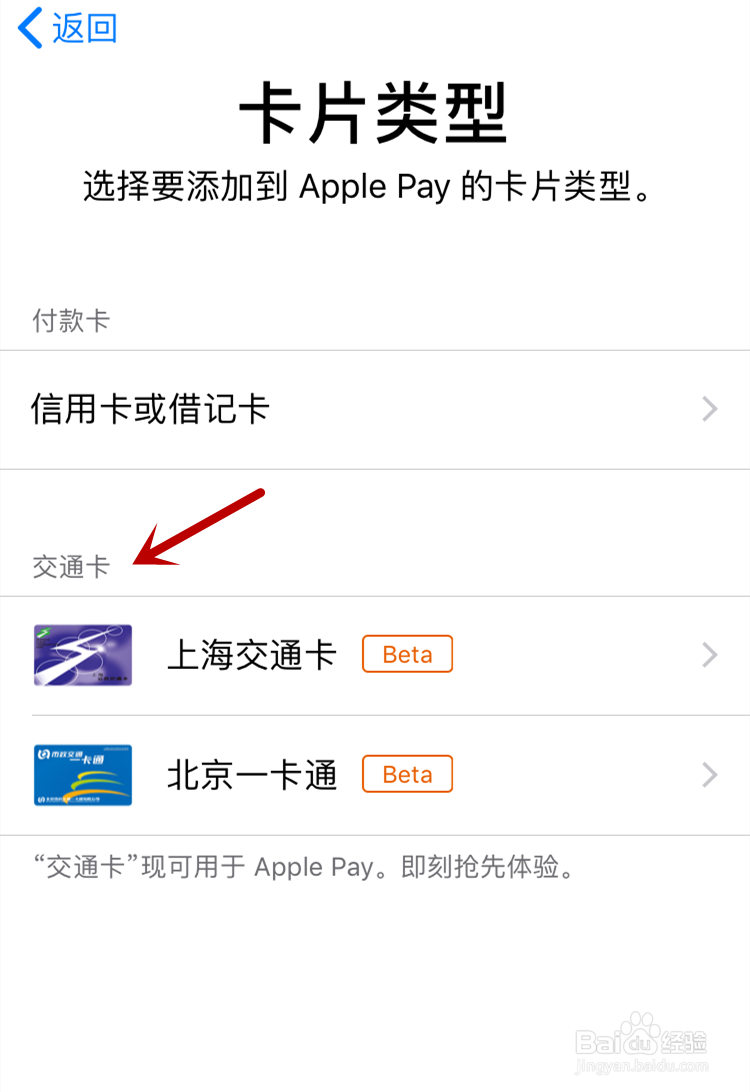Expand the 上海交通卡 row chevron
The image size is (750, 1092).
[x=710, y=655]
